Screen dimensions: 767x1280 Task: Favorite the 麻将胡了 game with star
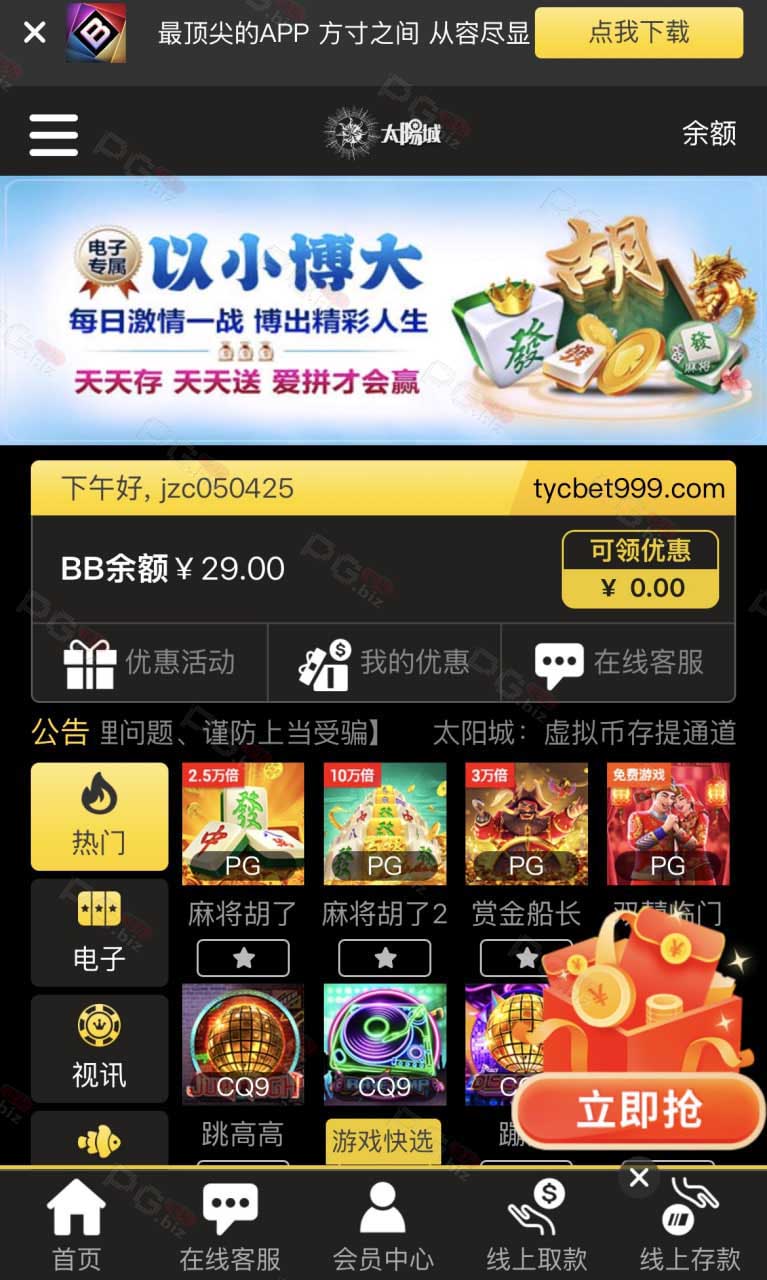click(243, 958)
